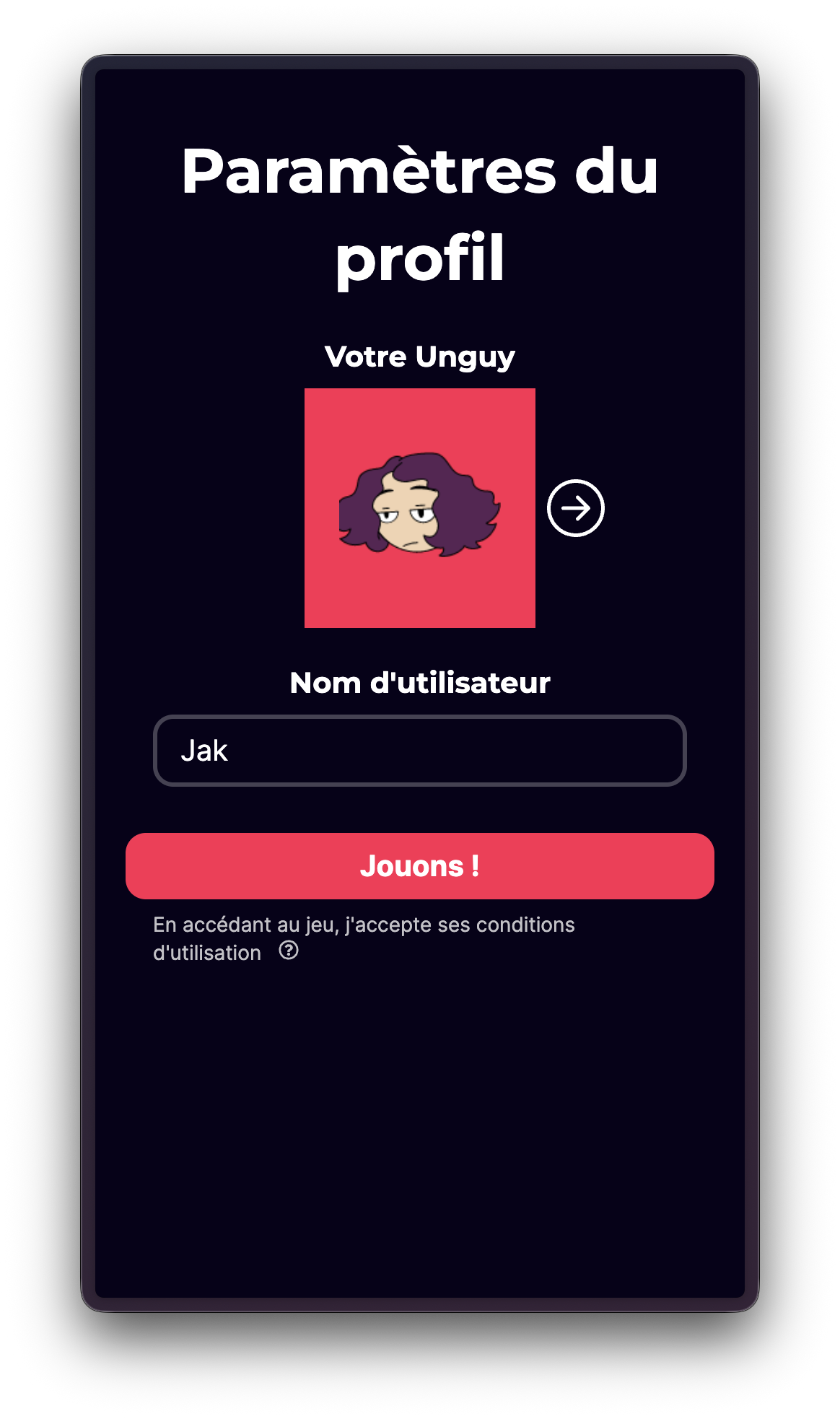Image resolution: width=840 pixels, height=1419 pixels.
Task: Open the terms of use help icon
Action: click(x=289, y=951)
